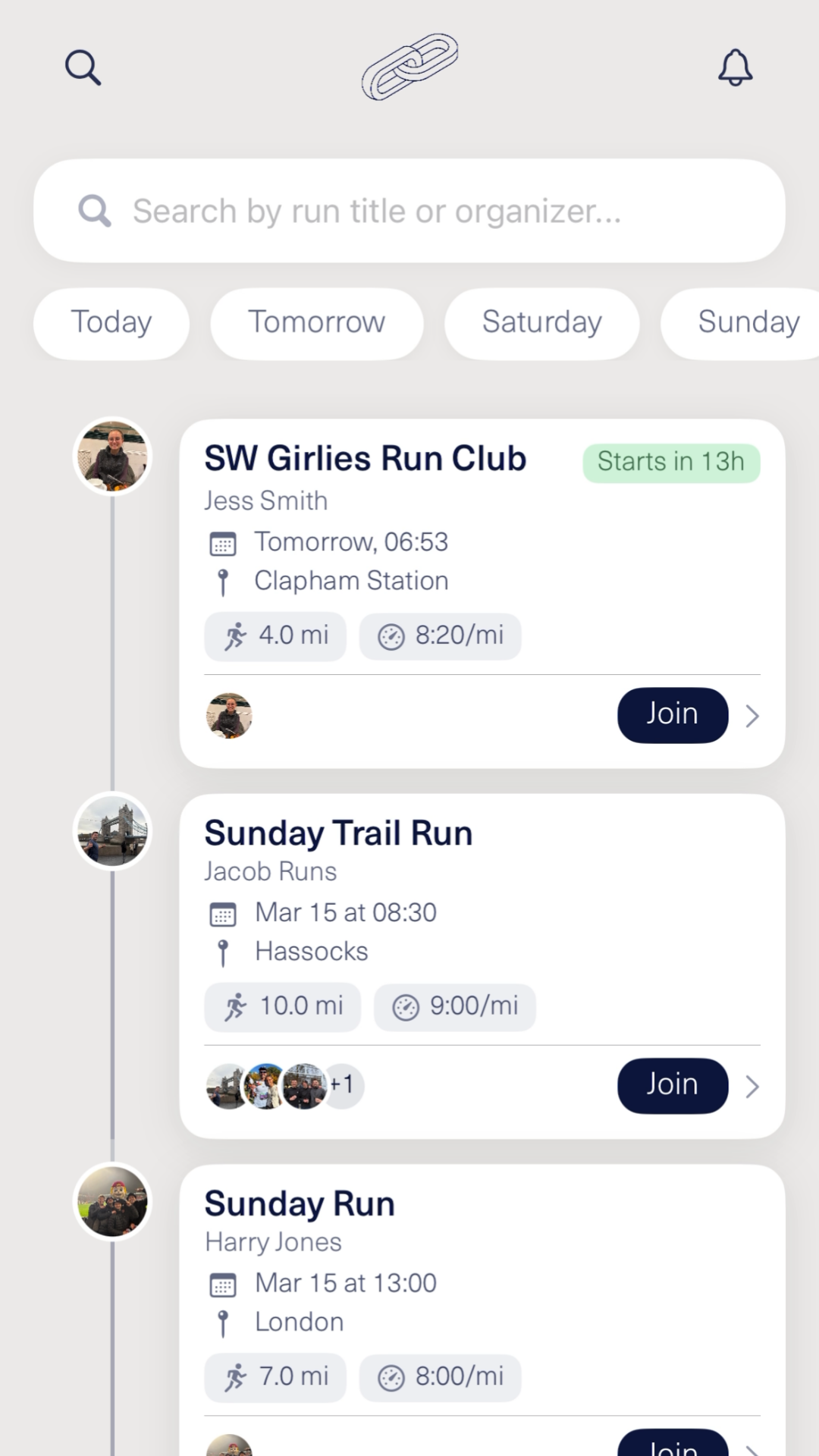Open SW Girlies Run Club details chevron

(x=752, y=716)
